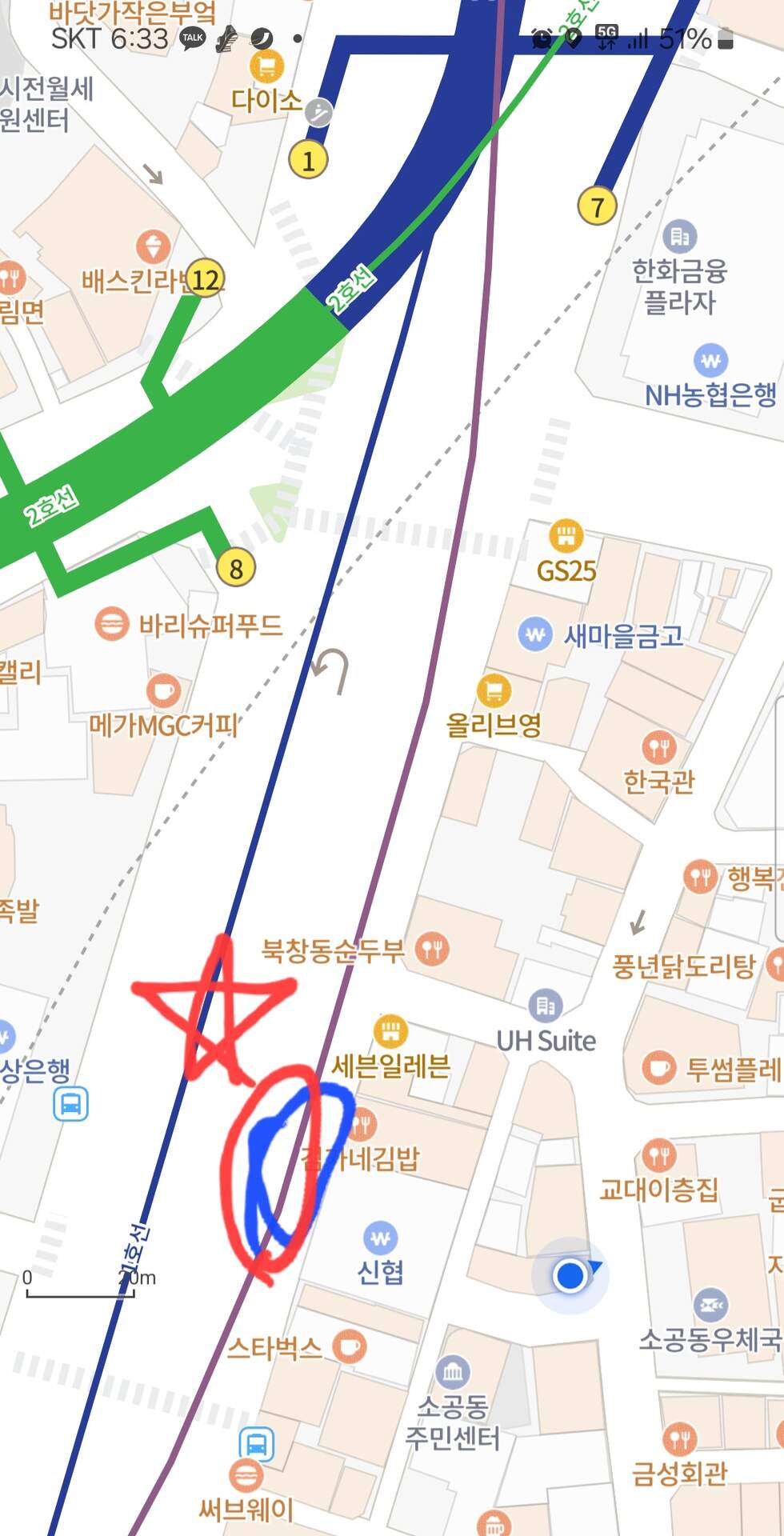Tap 북창동순두부 restaurant marker
The image size is (784, 1536).
coord(432,950)
